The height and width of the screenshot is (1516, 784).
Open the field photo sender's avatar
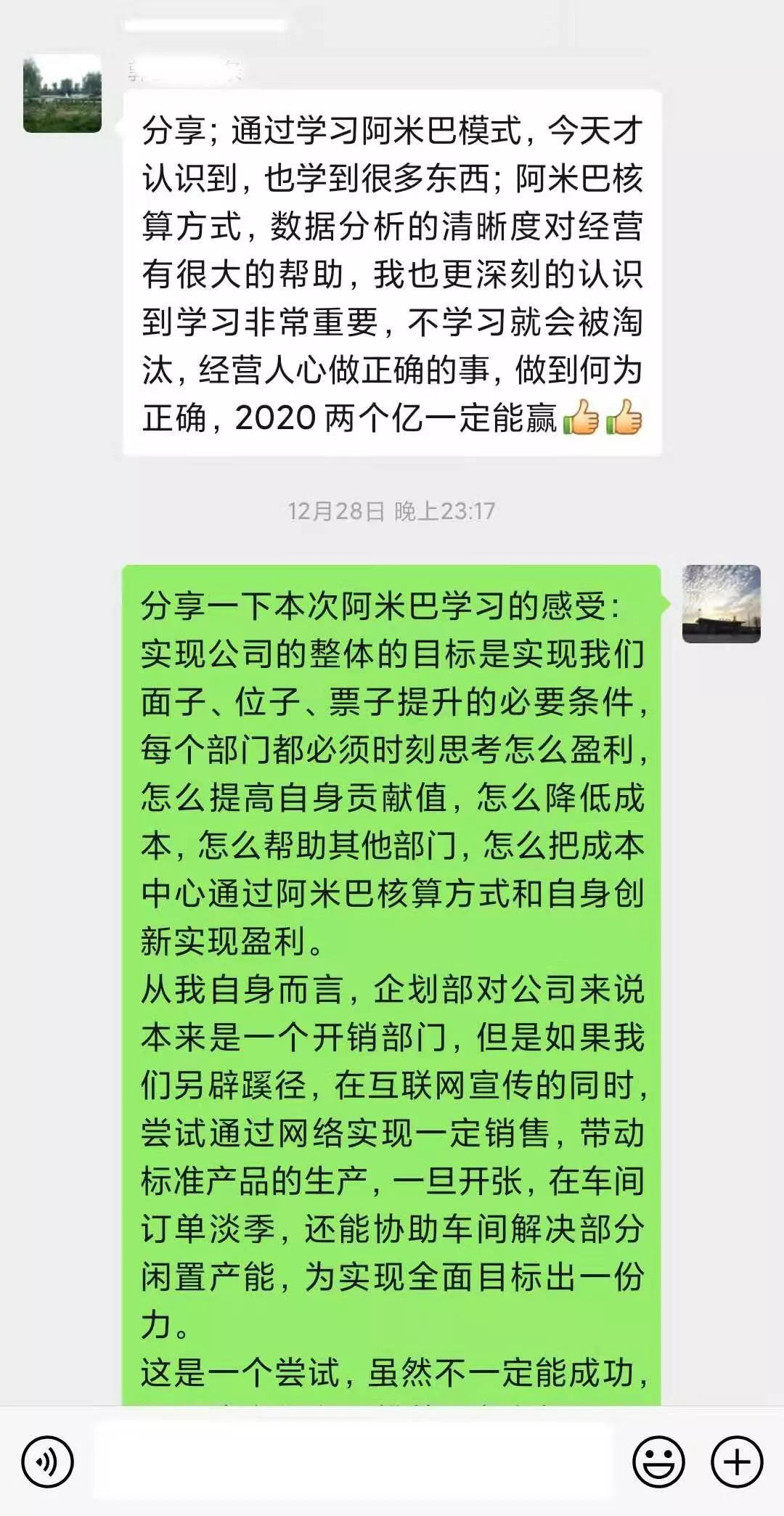pos(62,94)
